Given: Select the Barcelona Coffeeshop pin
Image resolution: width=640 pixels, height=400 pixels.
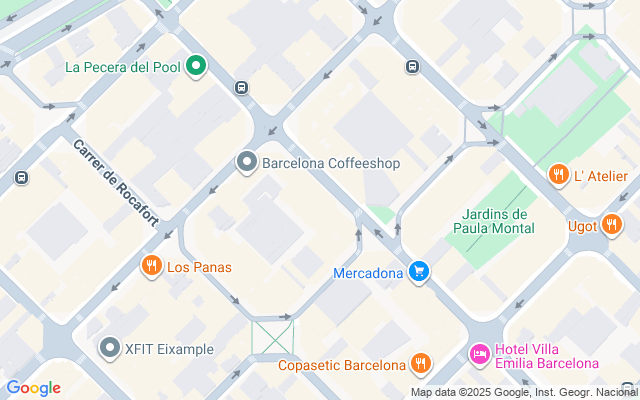Looking at the screenshot, I should [x=247, y=162].
